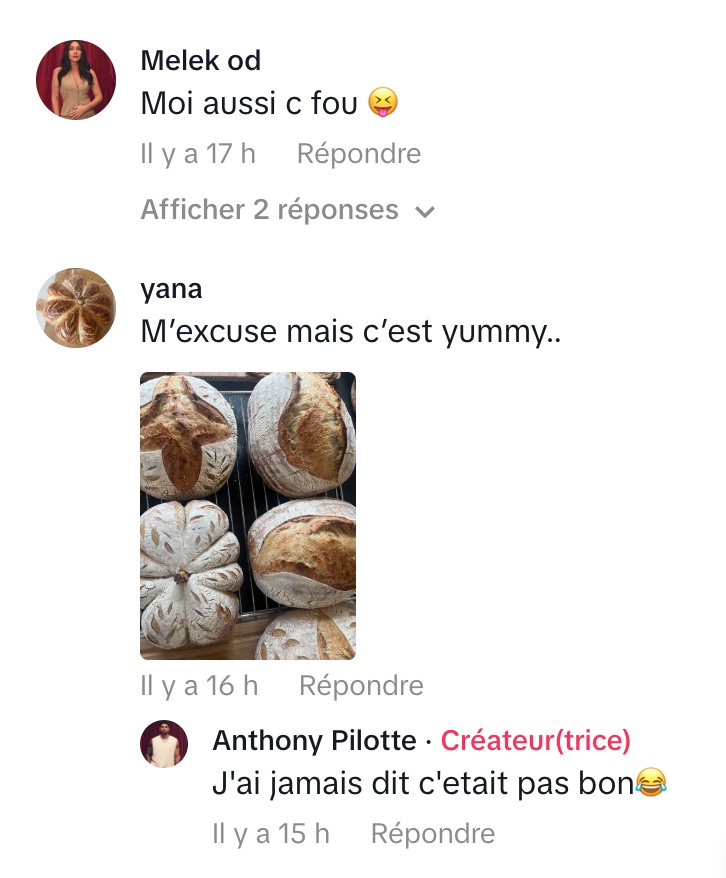726x878 pixels.
Task: Reply to yana's comment
Action: click(x=361, y=686)
